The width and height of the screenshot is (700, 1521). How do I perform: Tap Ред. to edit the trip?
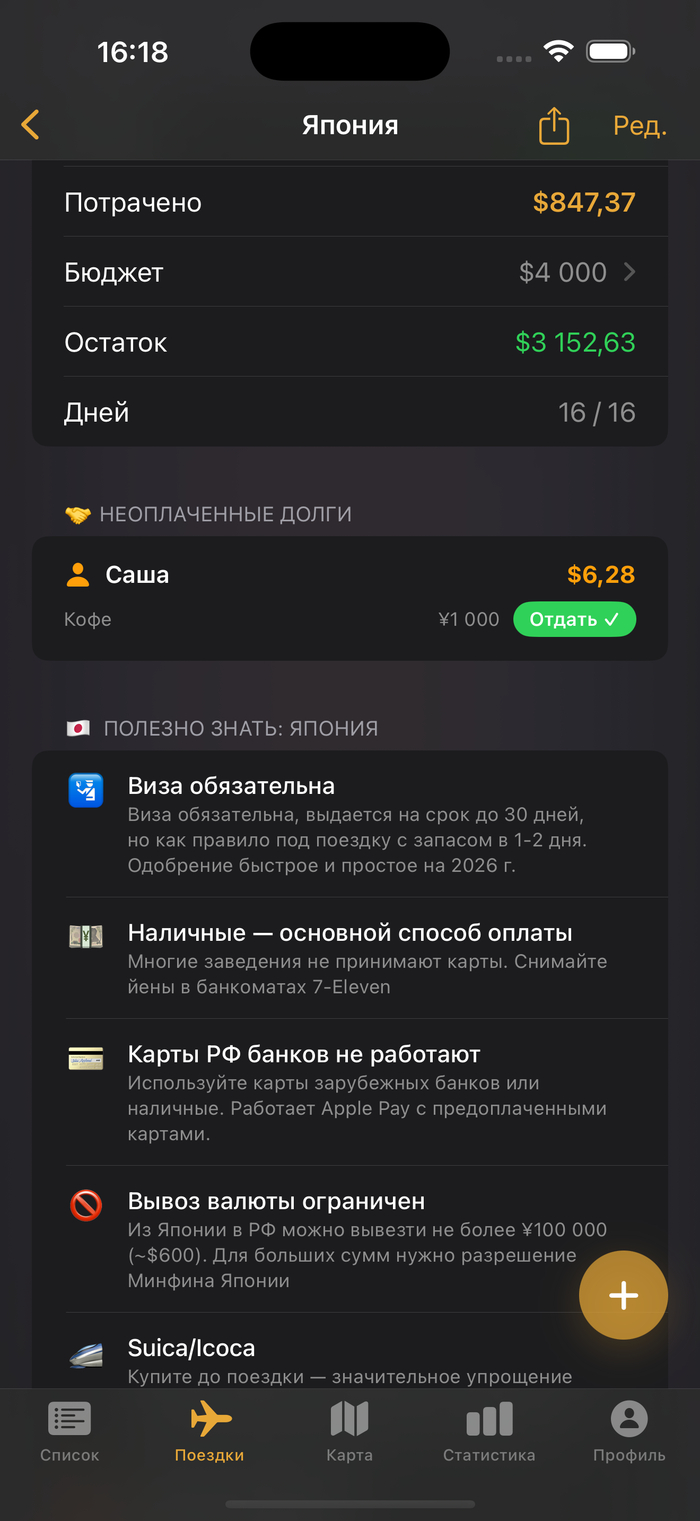click(x=639, y=126)
